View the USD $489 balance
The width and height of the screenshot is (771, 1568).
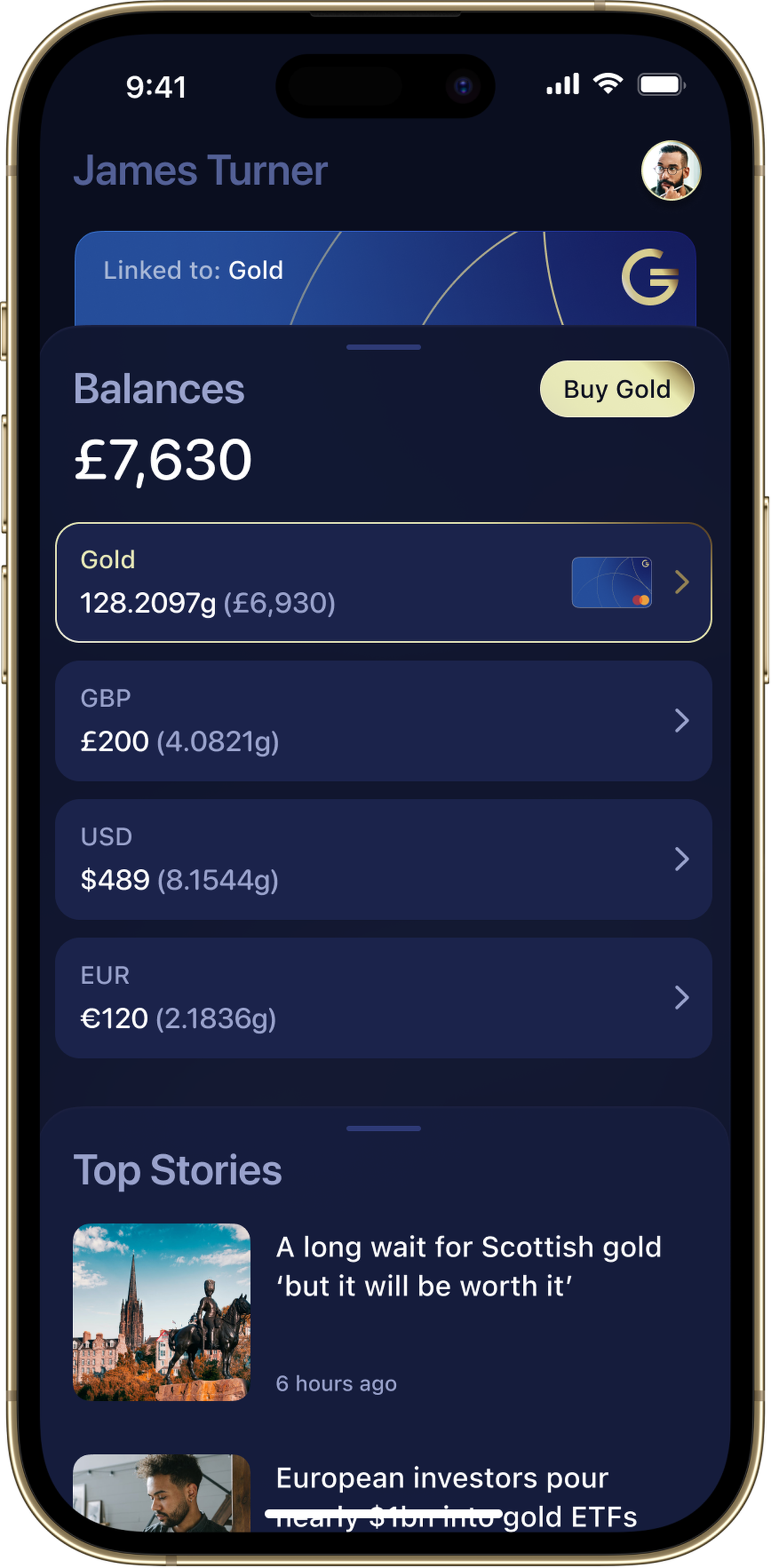coord(384,859)
